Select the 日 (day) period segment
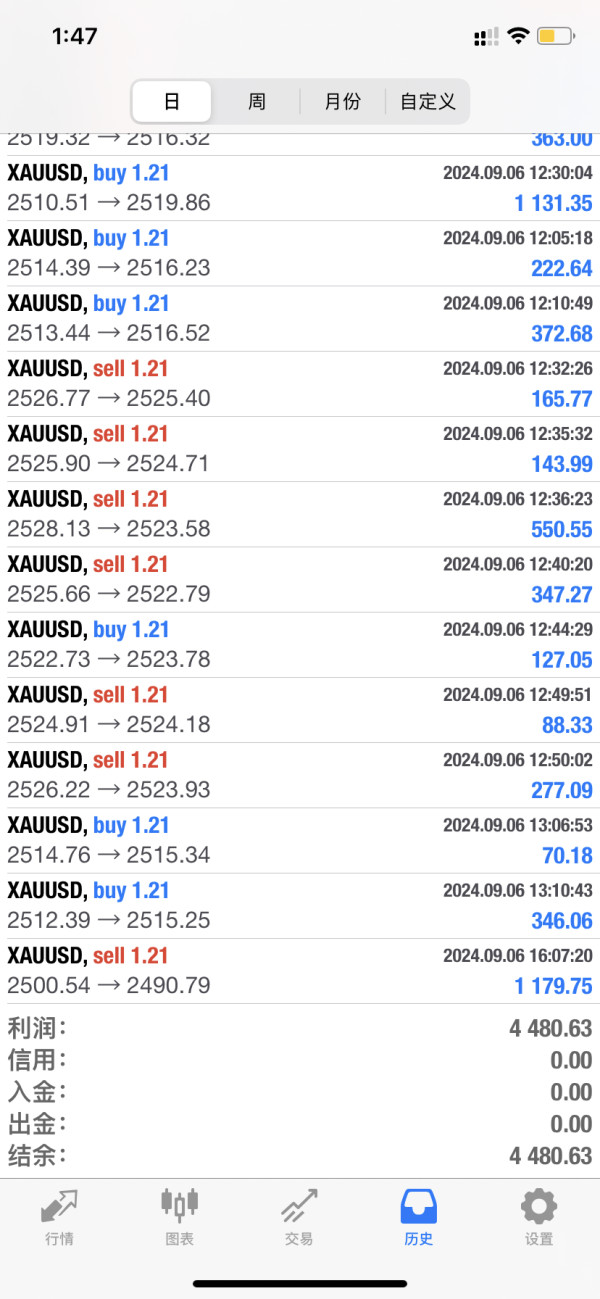Viewport: 600px width, 1299px height. click(172, 101)
